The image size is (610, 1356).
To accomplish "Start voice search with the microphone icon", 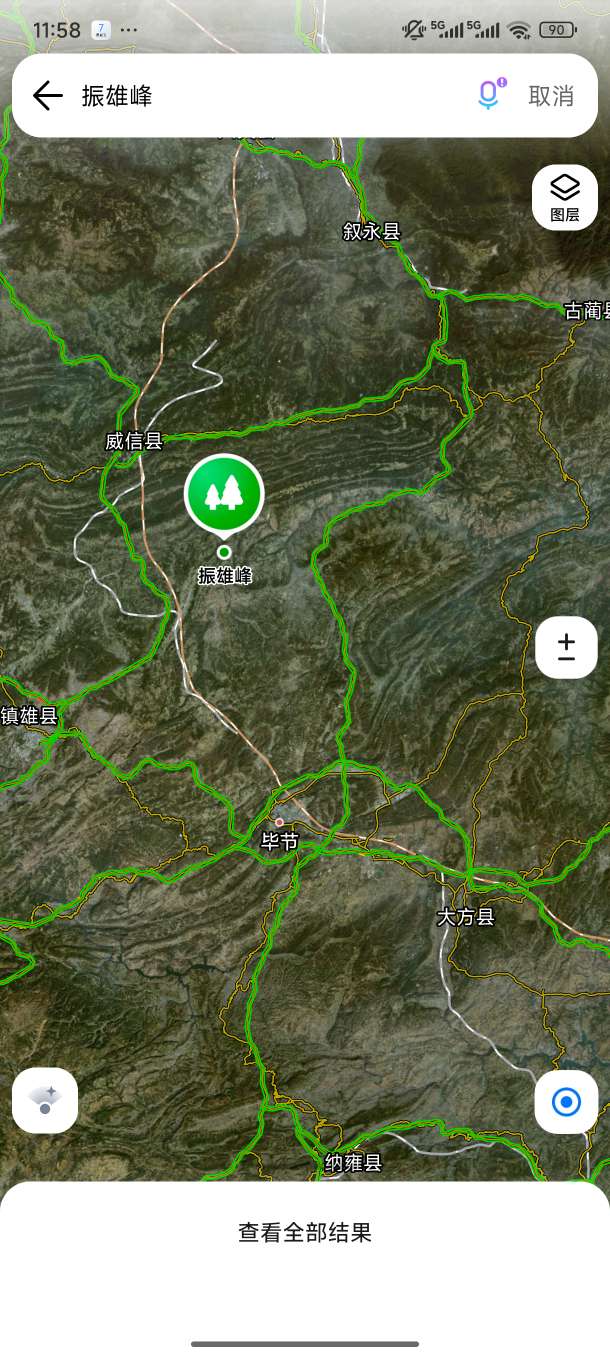I will coord(488,94).
